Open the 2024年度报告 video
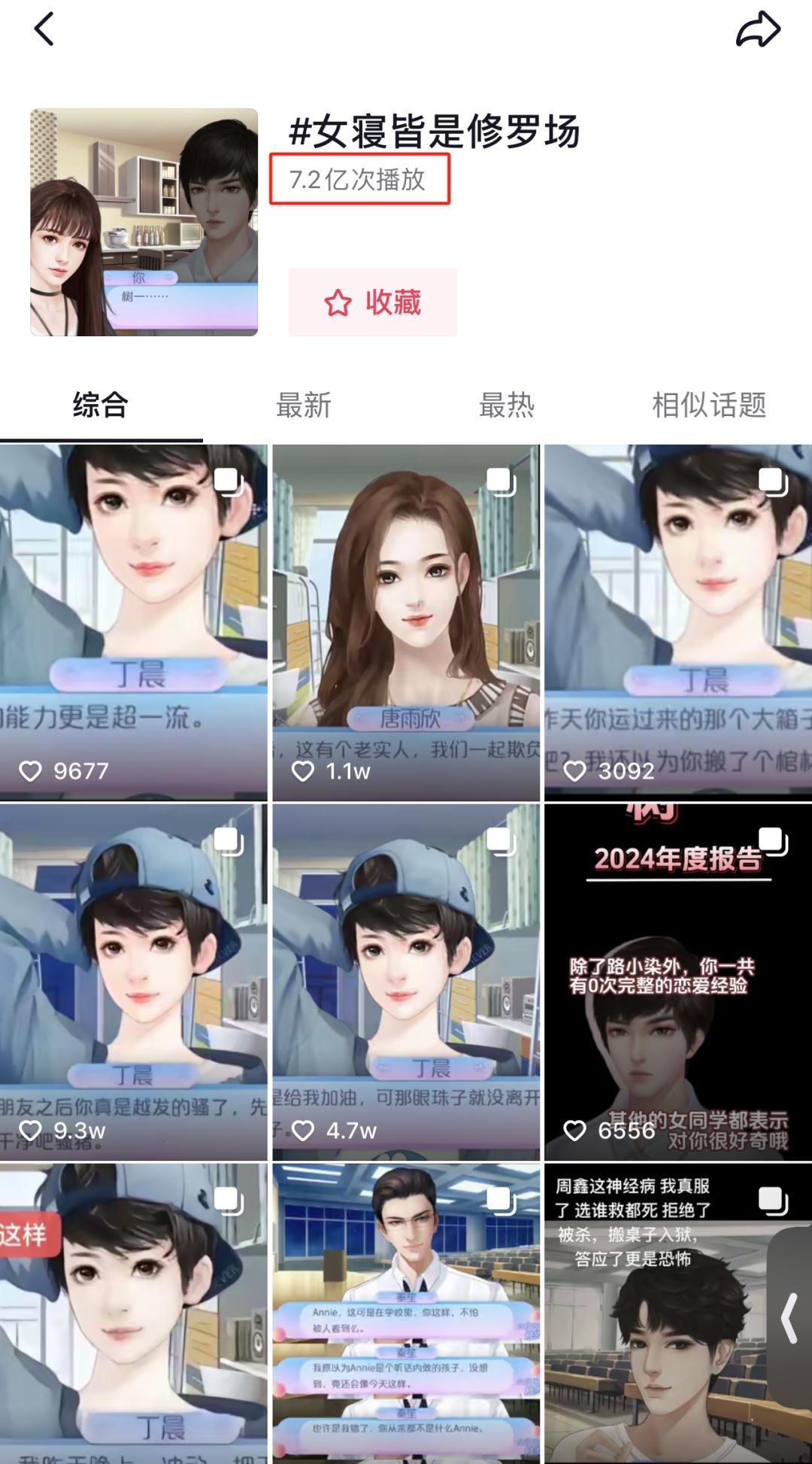 click(x=678, y=981)
